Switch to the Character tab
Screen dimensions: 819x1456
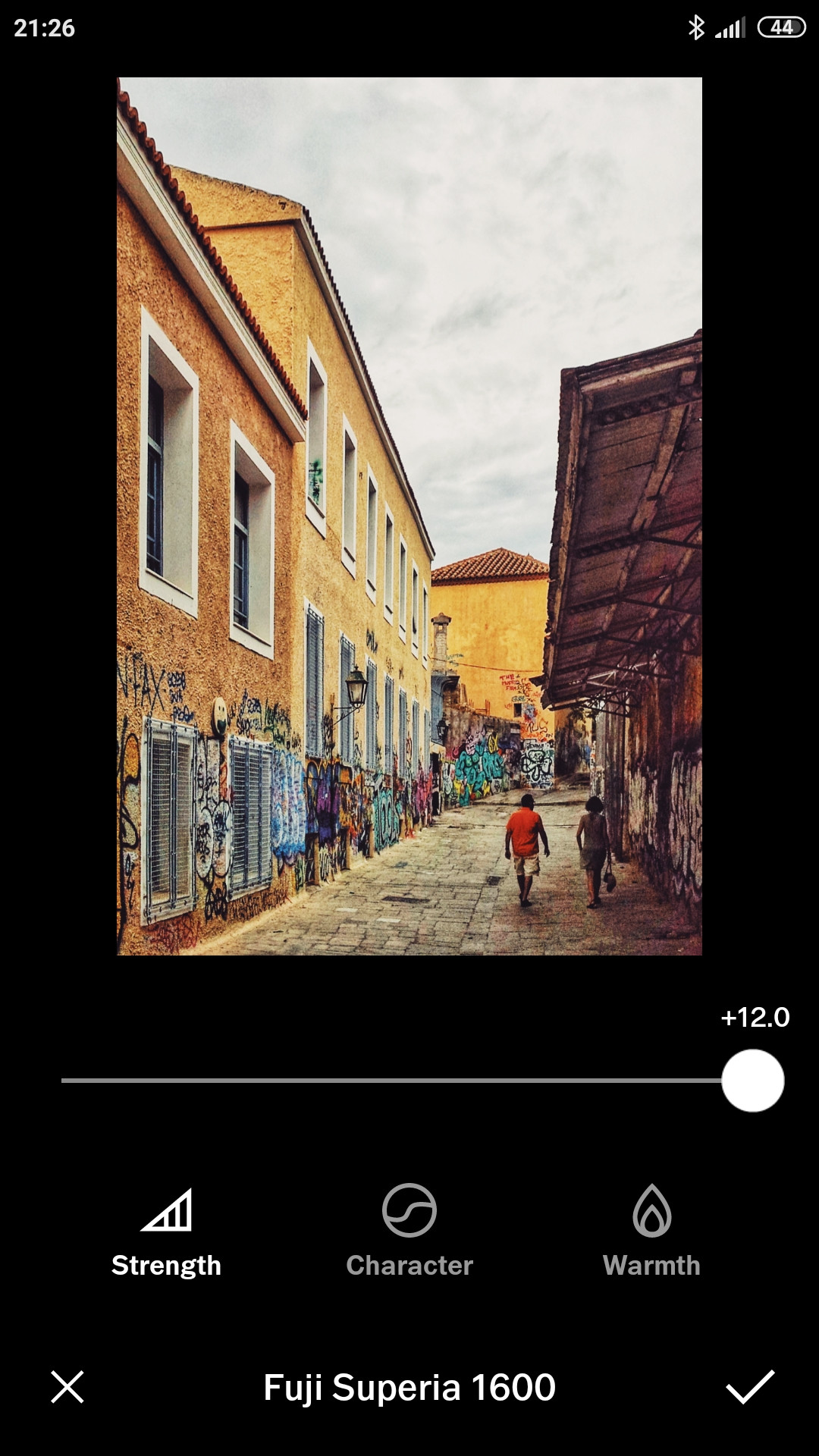point(409,1228)
